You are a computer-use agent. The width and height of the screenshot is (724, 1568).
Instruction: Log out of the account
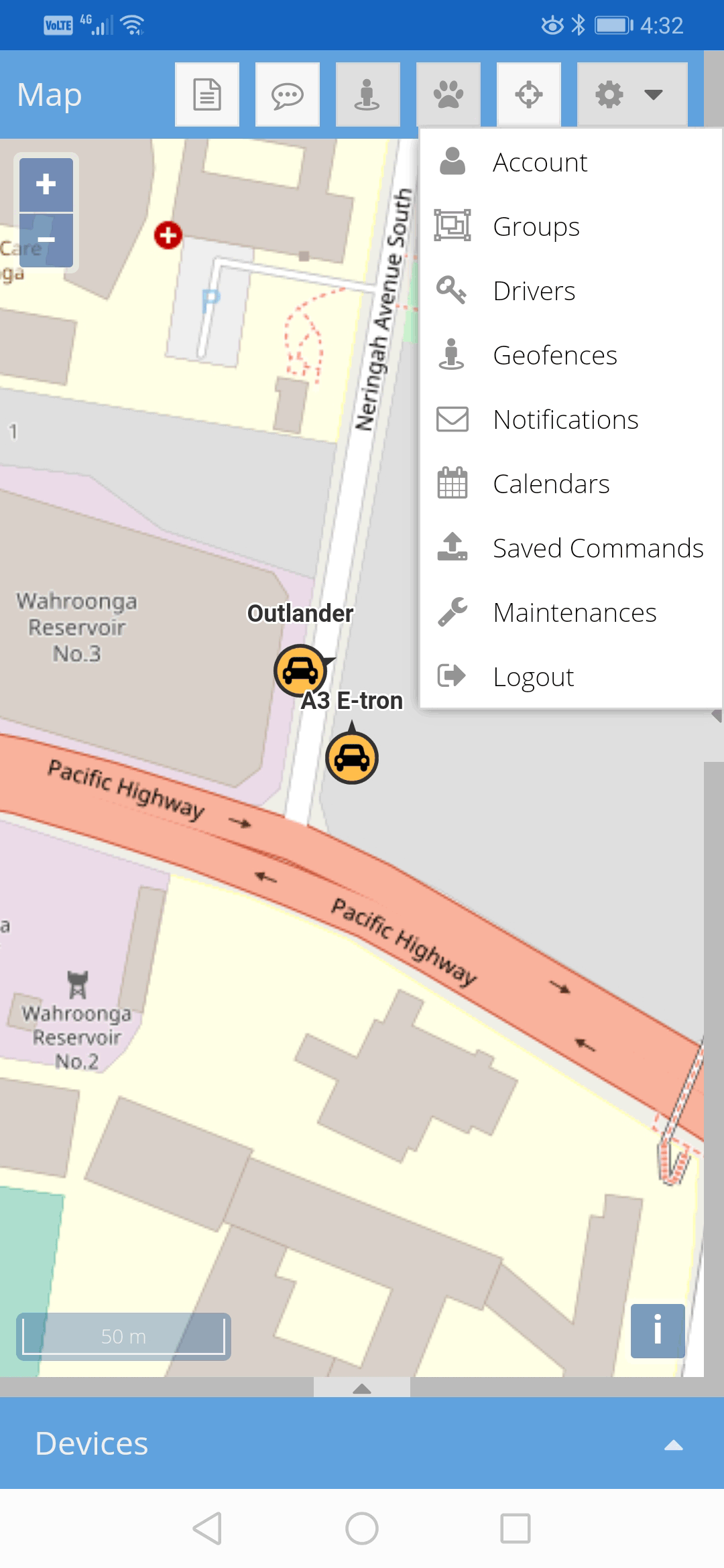click(x=533, y=677)
